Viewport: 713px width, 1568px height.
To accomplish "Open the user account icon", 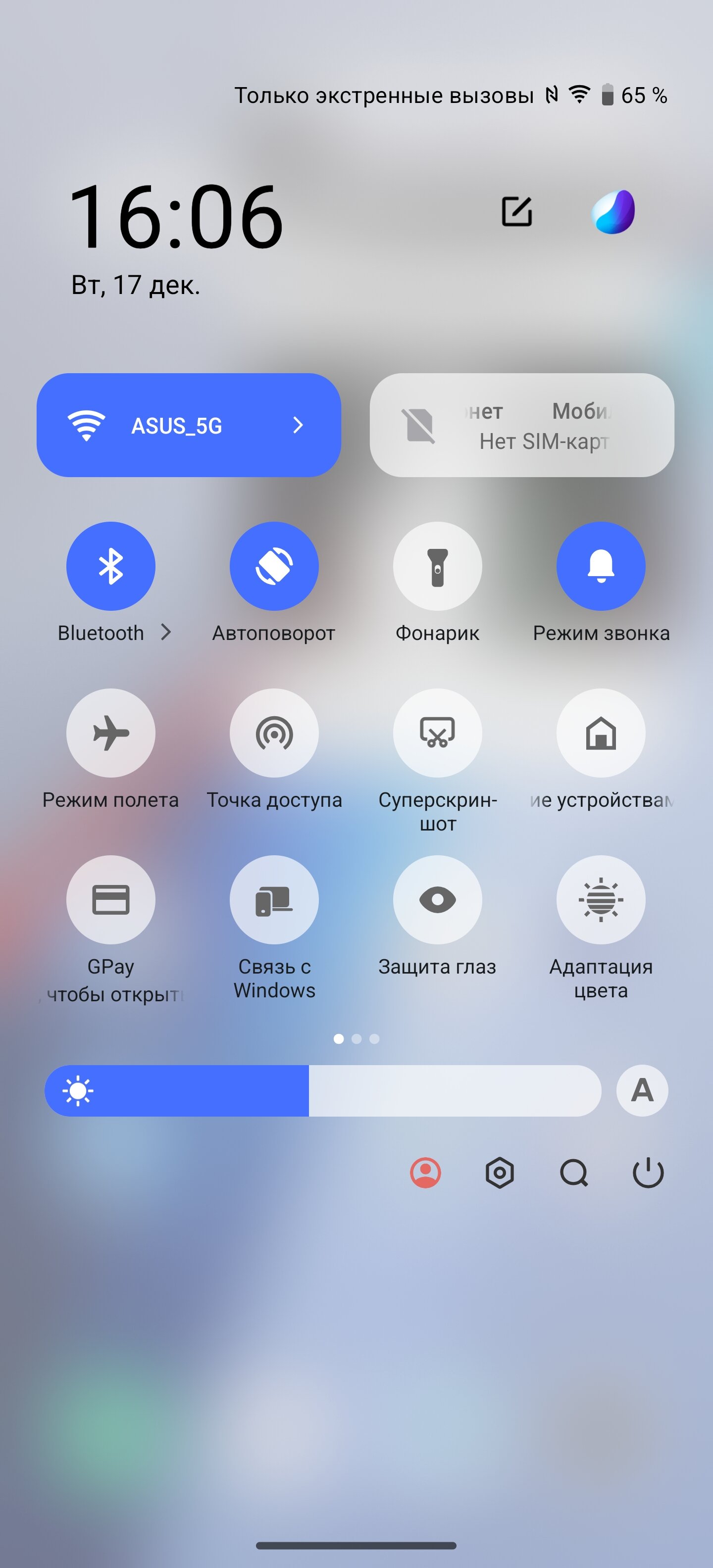I will click(x=426, y=1173).
